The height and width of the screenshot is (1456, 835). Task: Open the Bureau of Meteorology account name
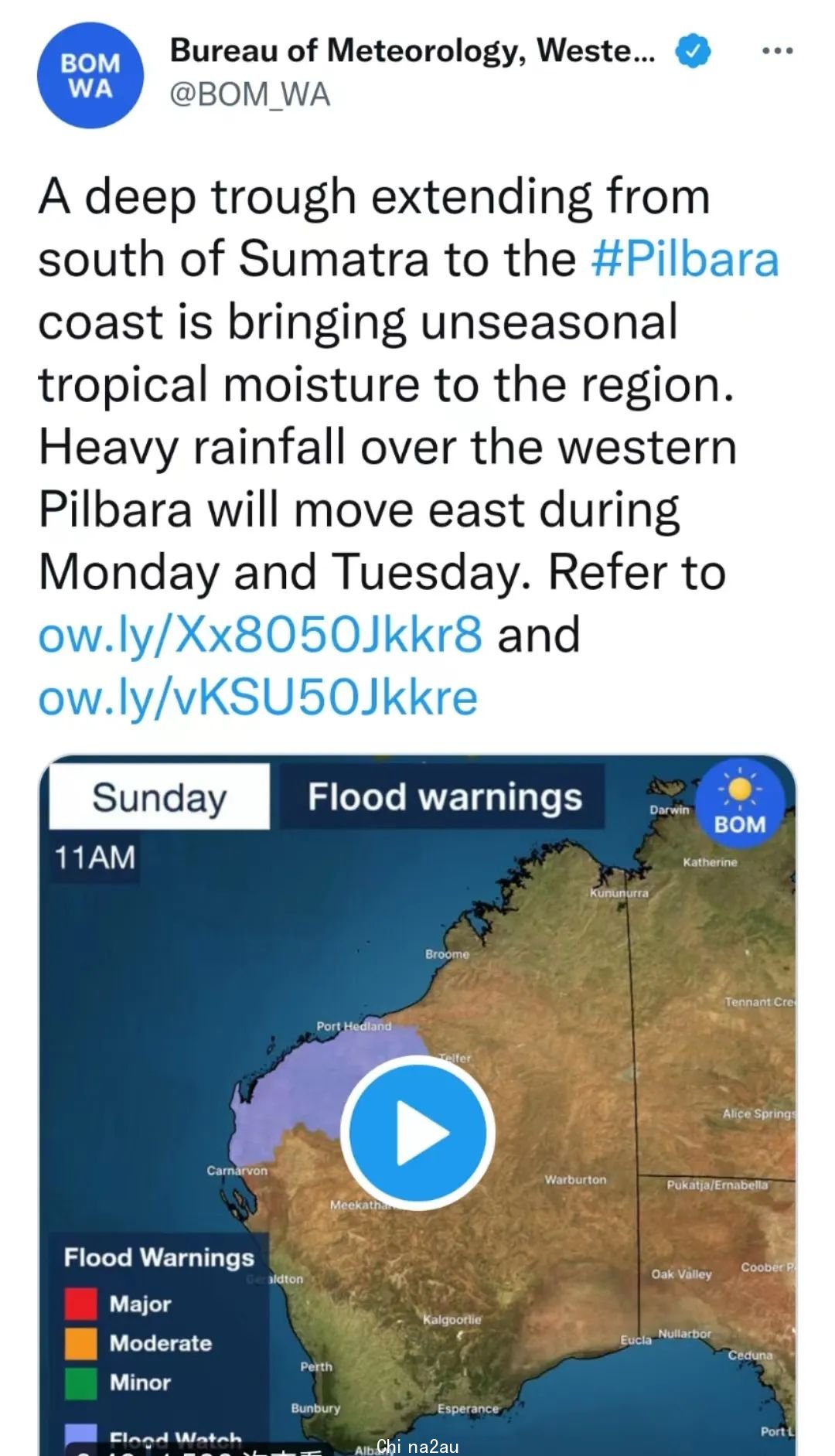coord(413,51)
